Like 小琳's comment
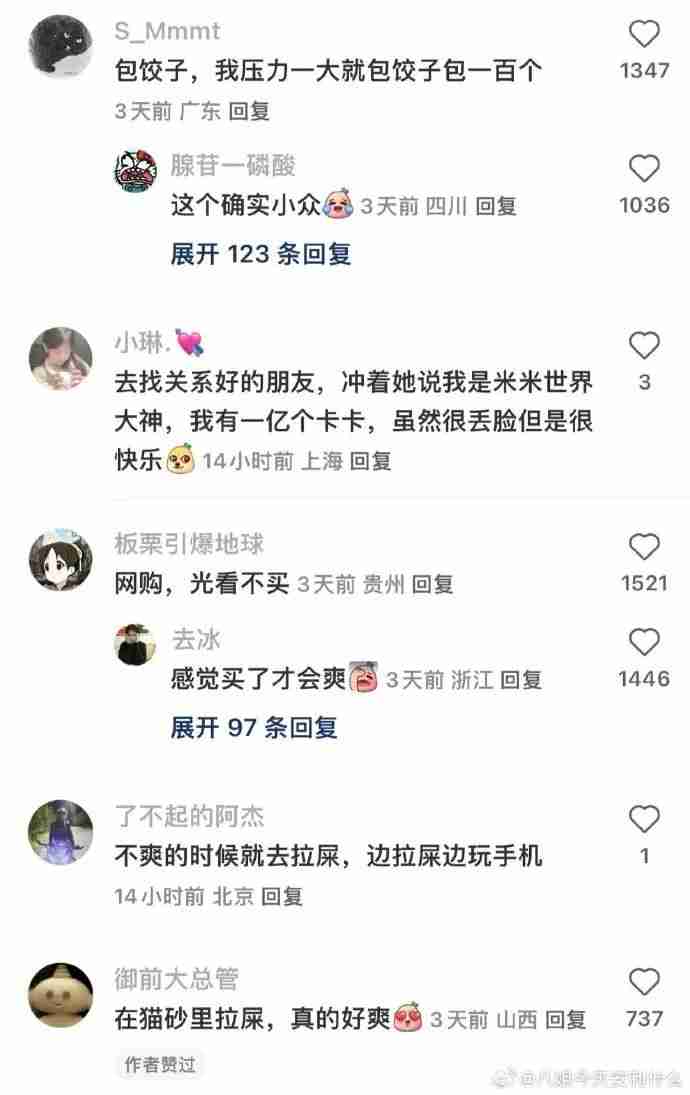 point(644,346)
